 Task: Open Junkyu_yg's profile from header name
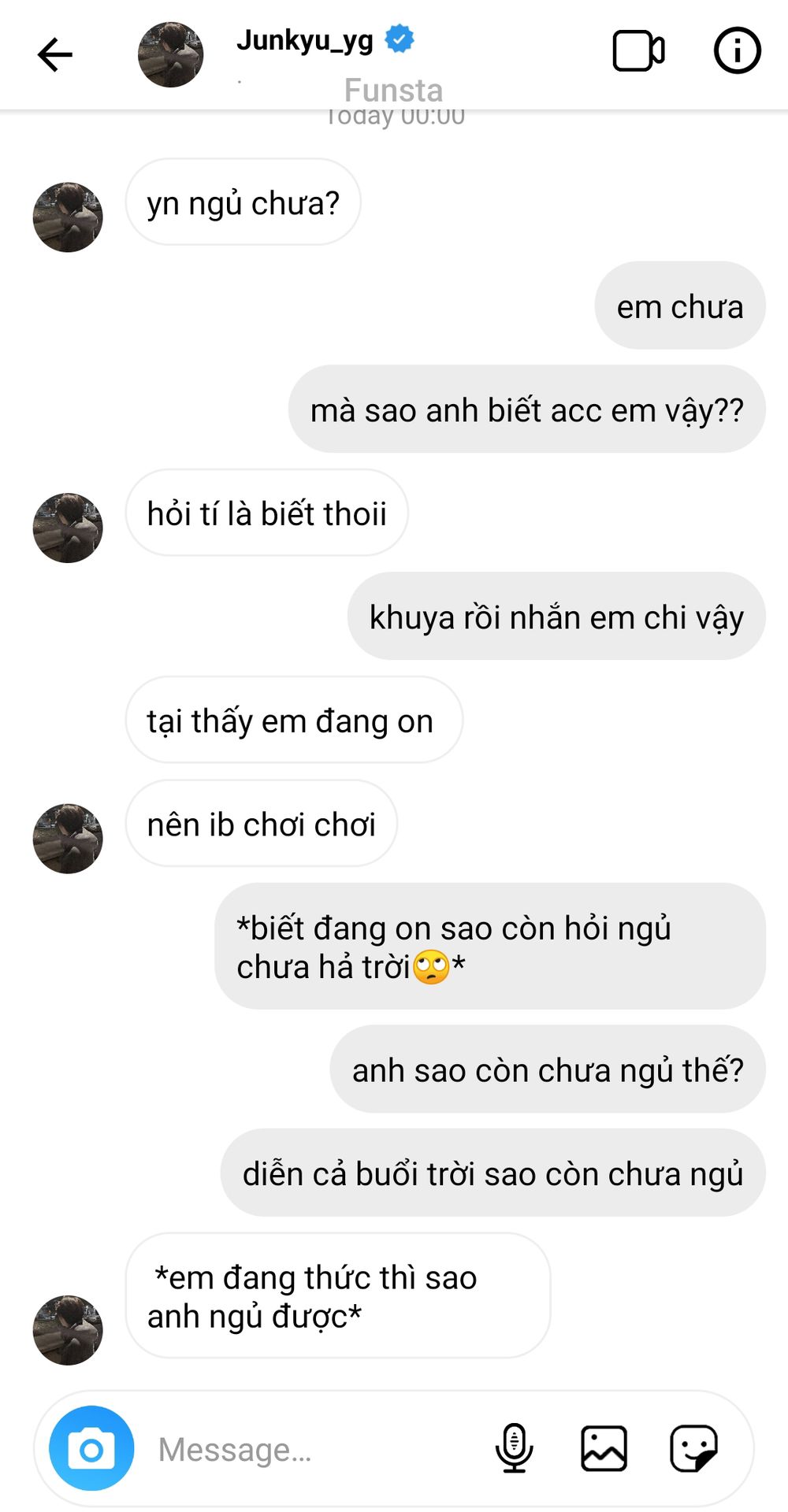point(305,40)
